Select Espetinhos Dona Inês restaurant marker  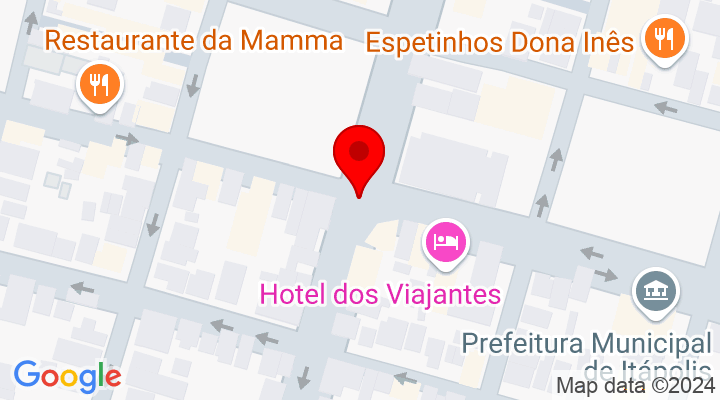[x=662, y=41]
